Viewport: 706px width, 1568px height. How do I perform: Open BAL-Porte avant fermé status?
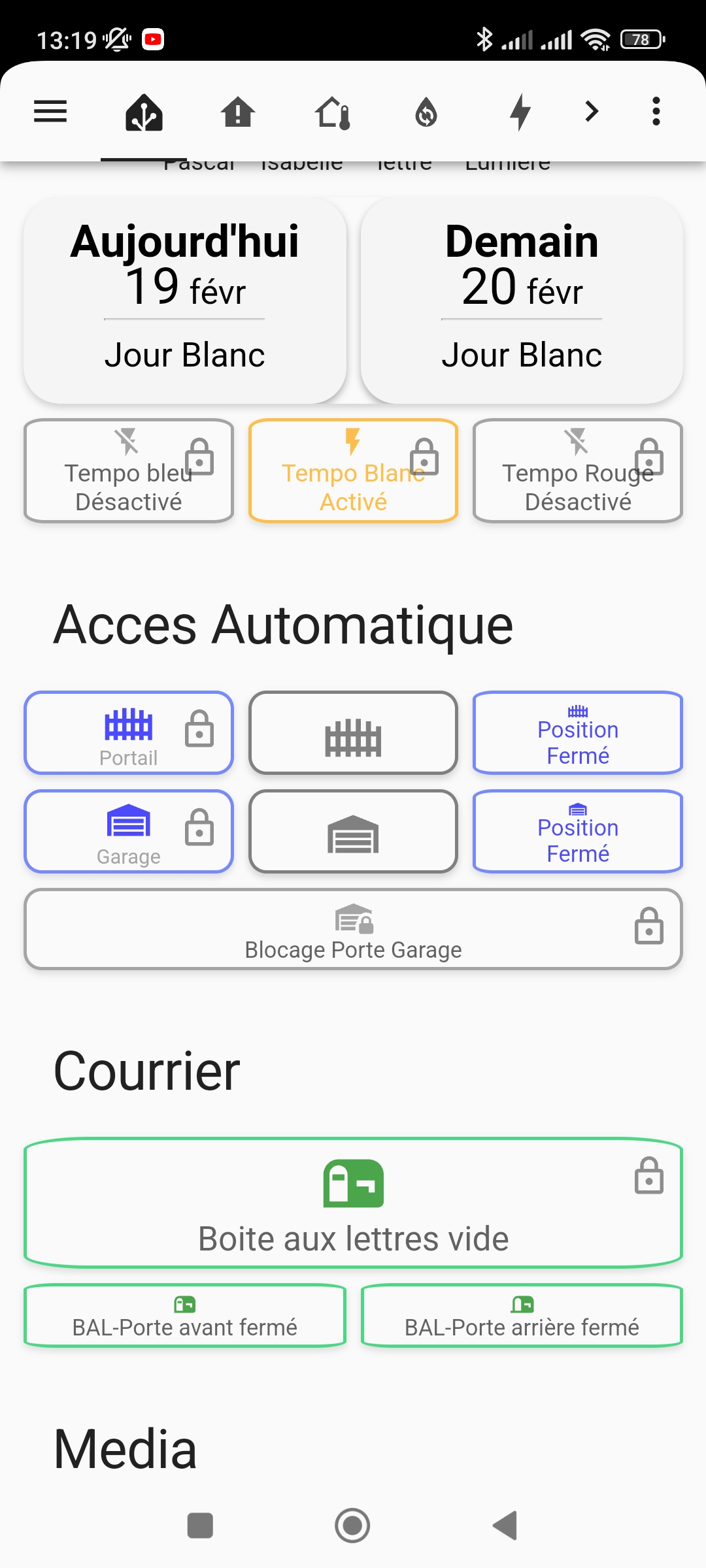point(185,1316)
